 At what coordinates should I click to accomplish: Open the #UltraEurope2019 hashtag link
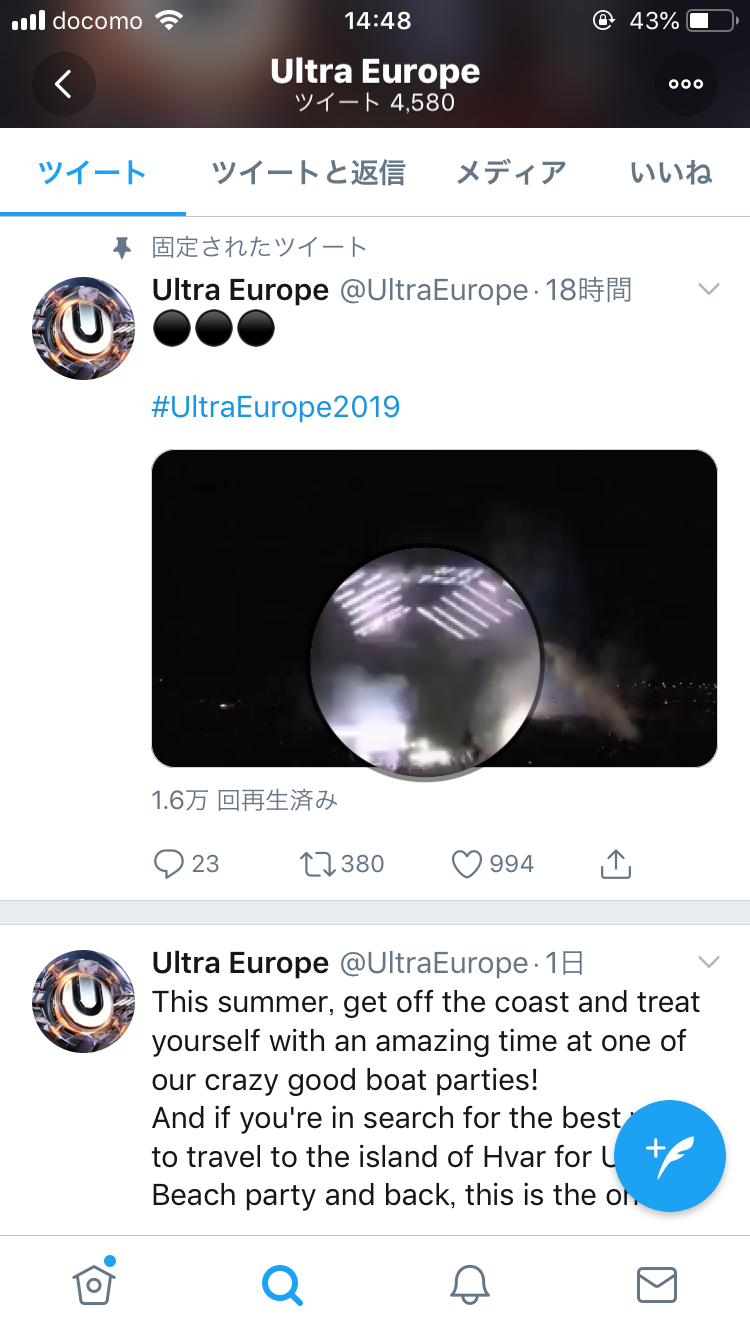point(276,407)
